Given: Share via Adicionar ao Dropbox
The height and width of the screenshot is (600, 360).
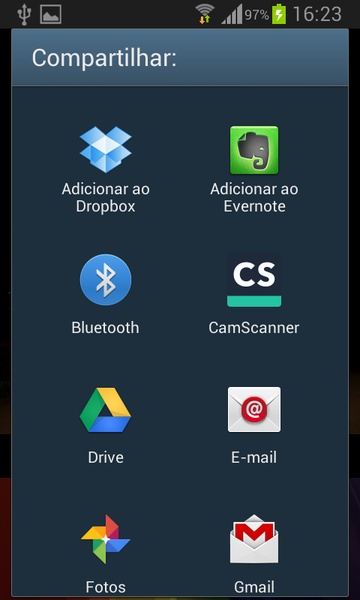Looking at the screenshot, I should (x=106, y=170).
